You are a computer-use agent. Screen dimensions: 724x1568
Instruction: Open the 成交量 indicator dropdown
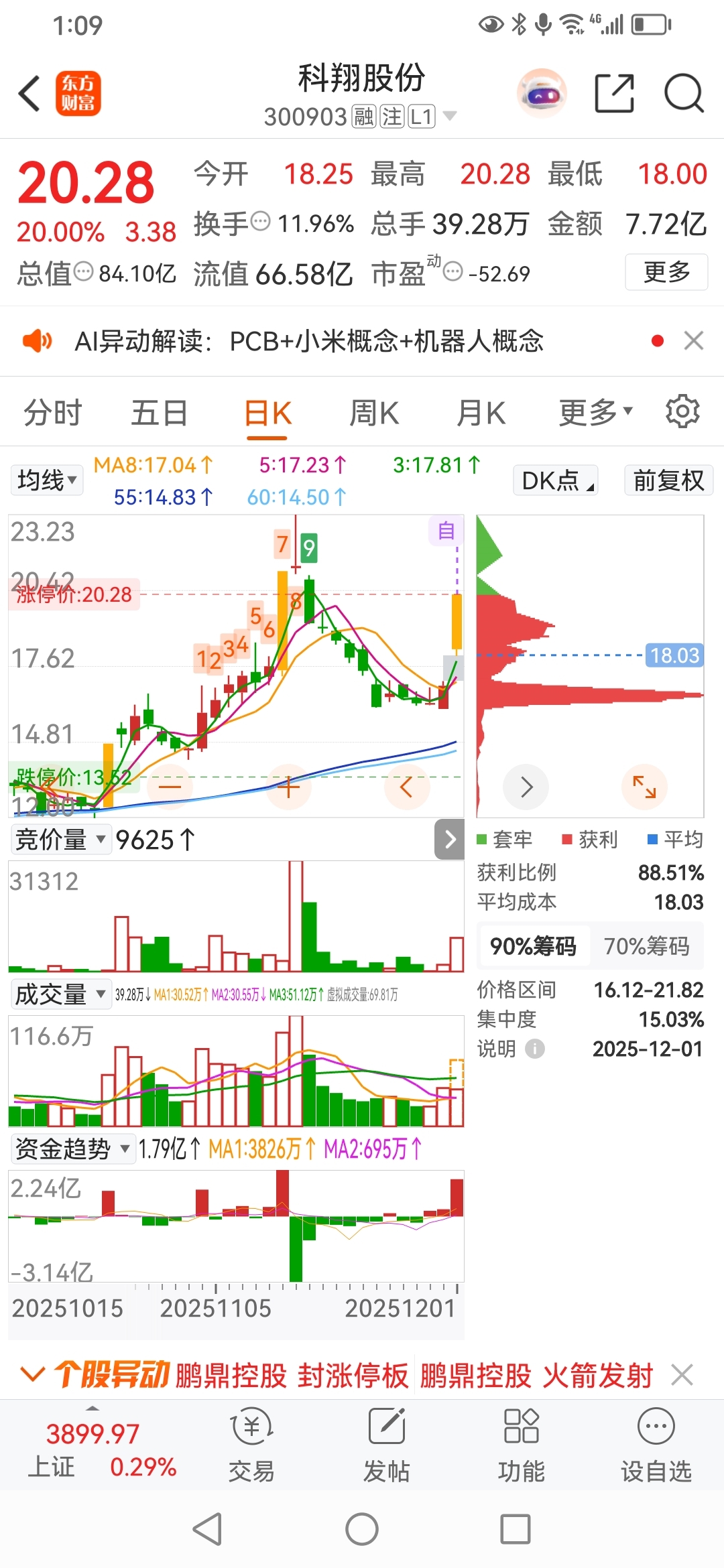coord(60,994)
